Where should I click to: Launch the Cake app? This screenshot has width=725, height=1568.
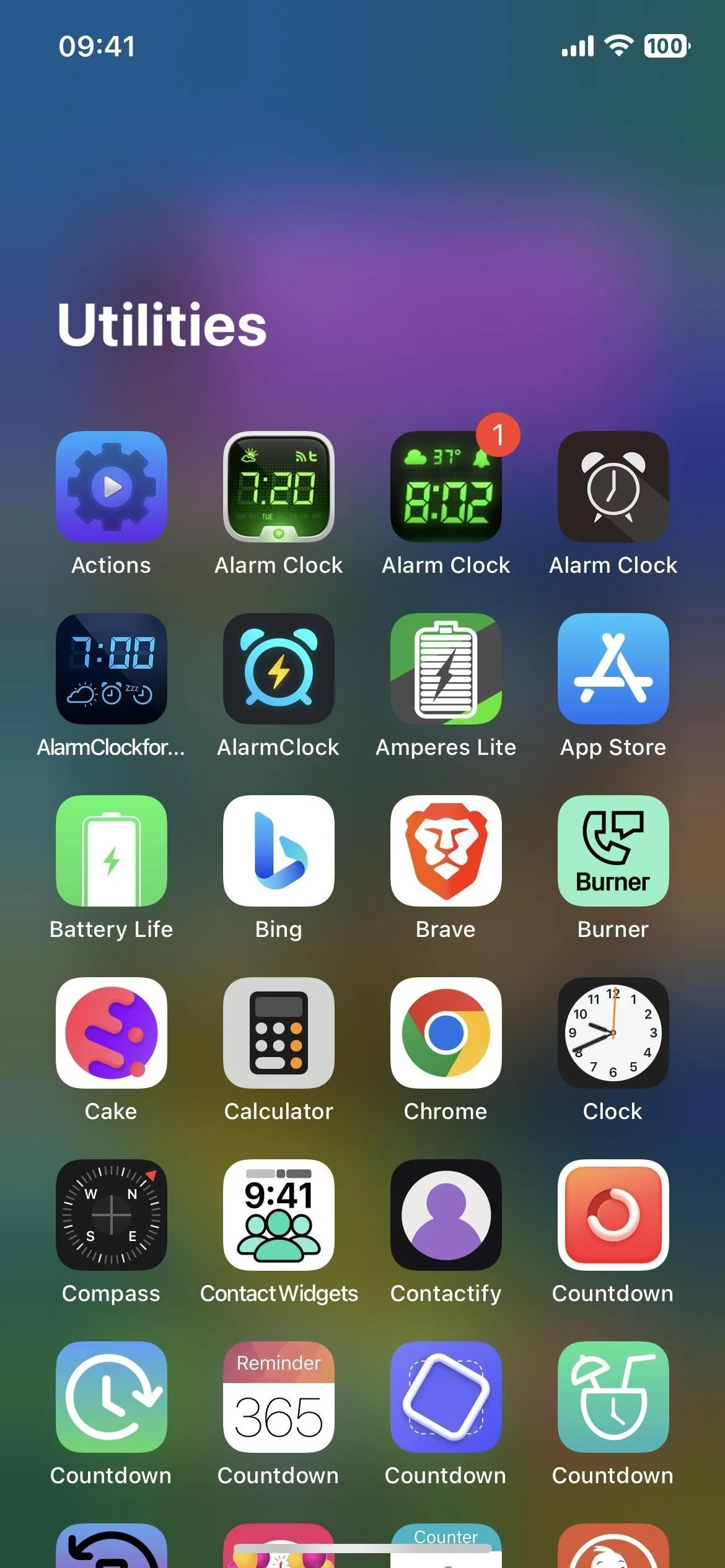112,1033
